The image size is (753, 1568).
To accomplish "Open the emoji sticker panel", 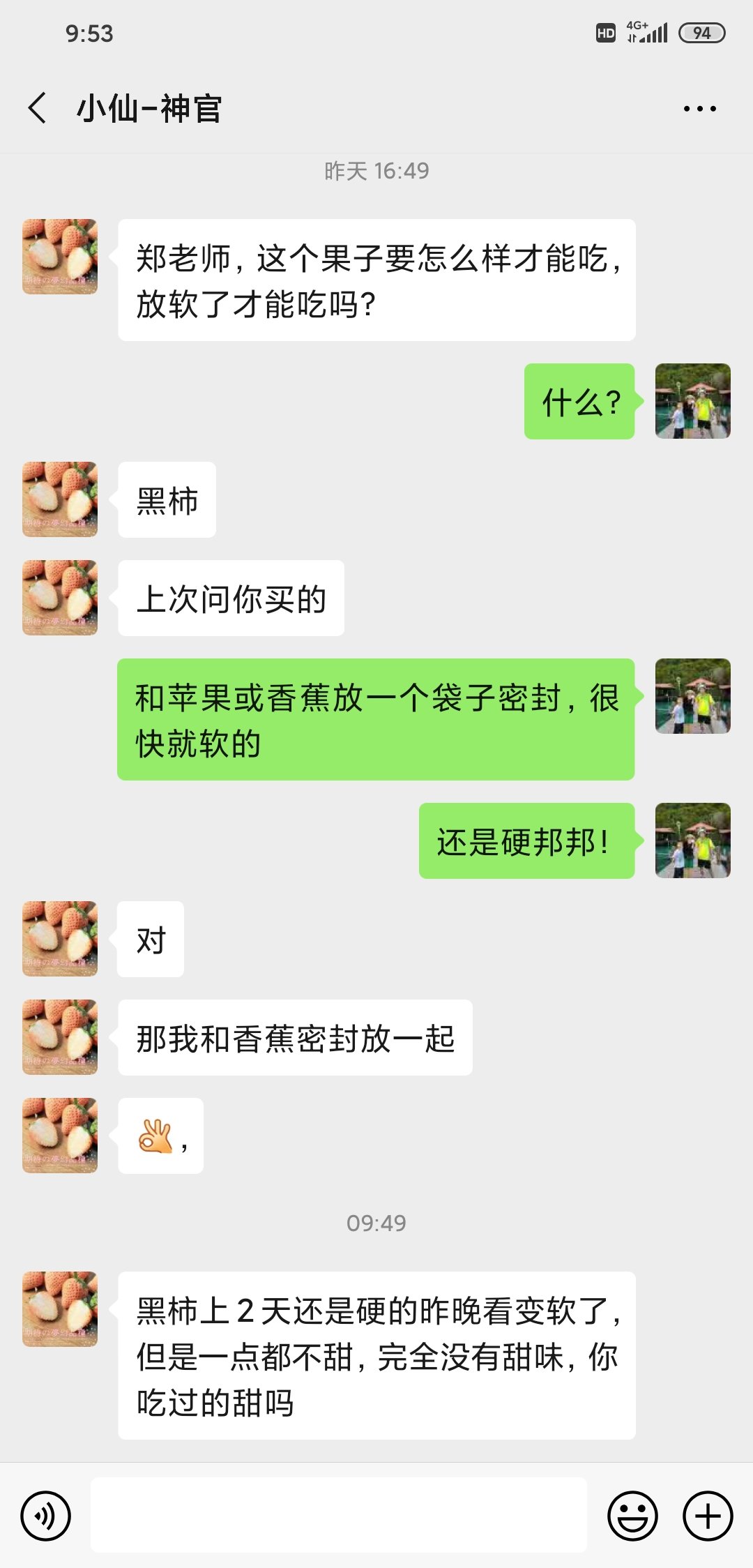I will [x=632, y=1516].
